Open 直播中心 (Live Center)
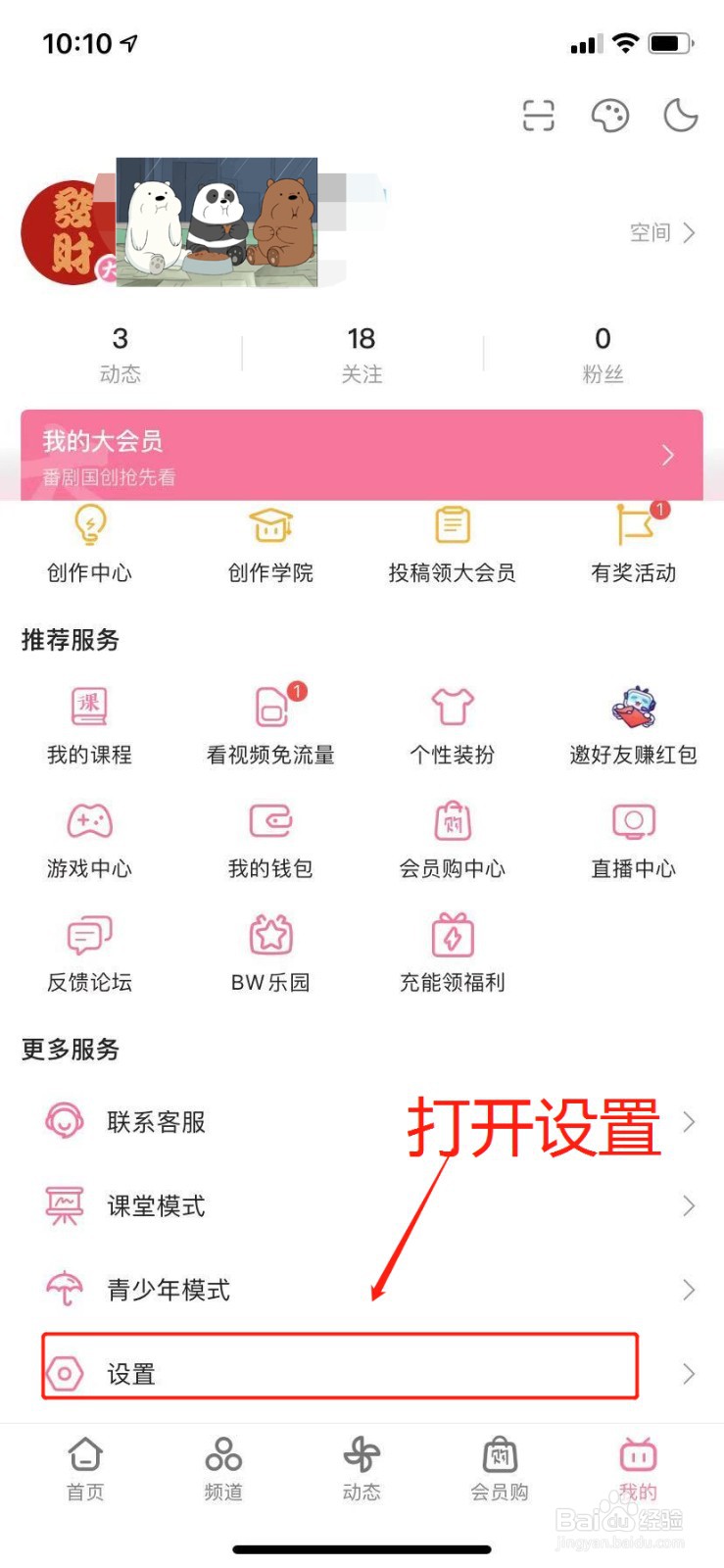 (x=633, y=840)
